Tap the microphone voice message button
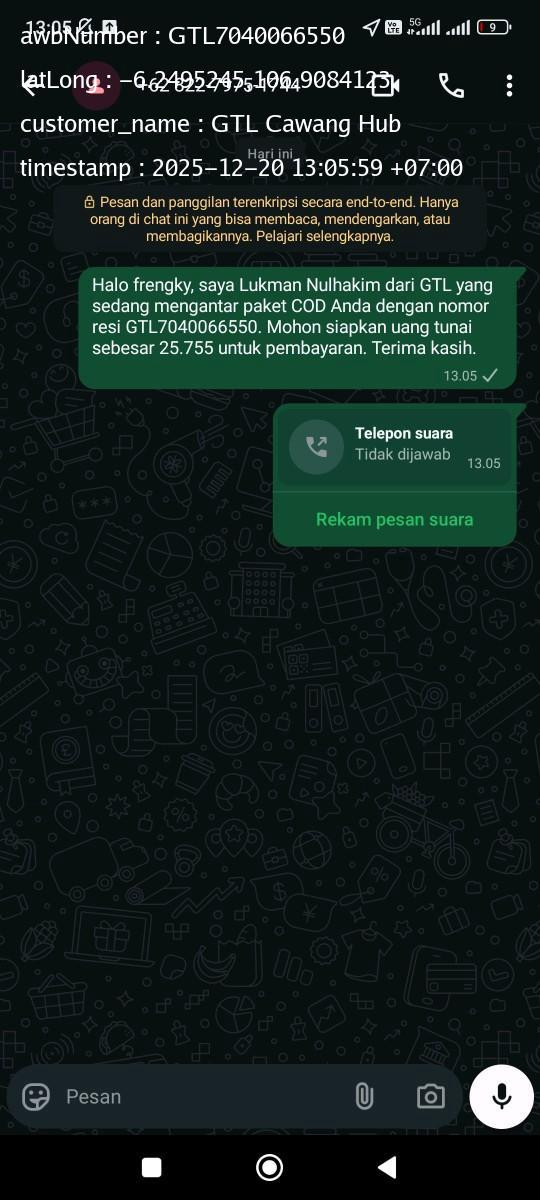 (501, 1096)
